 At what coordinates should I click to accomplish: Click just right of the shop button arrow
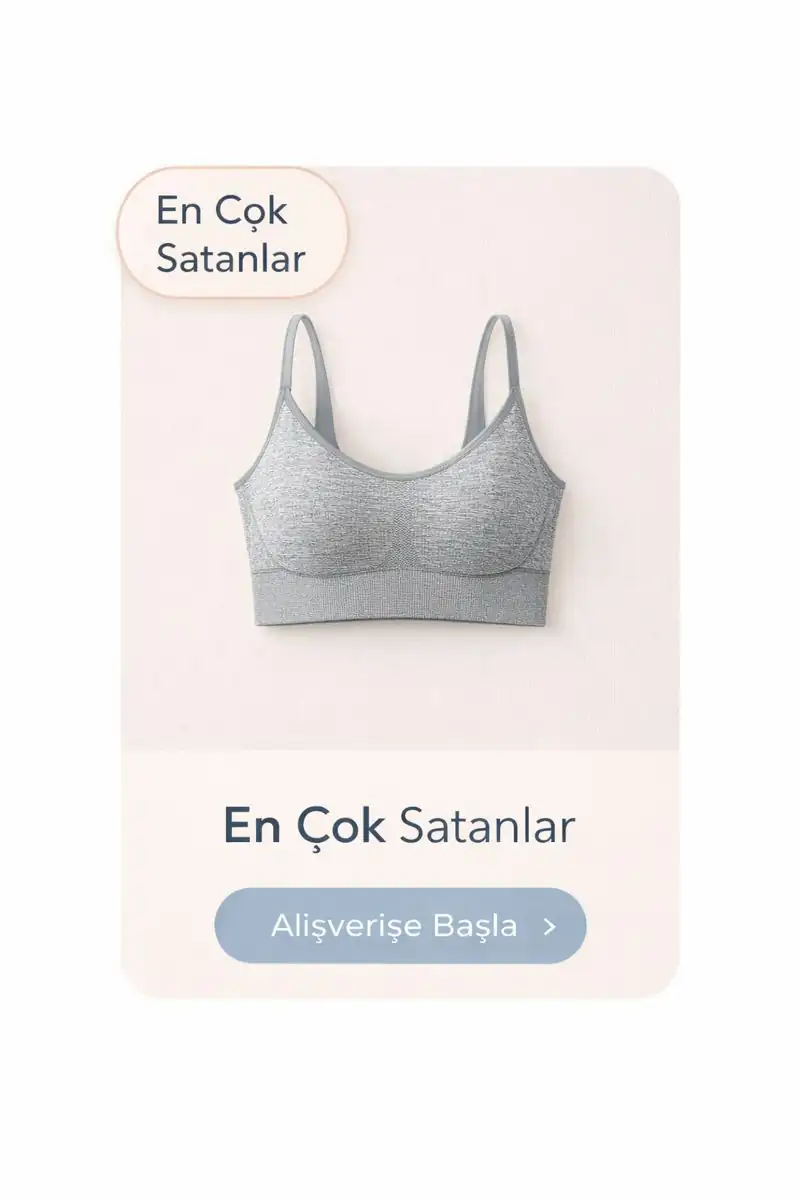coord(570,926)
